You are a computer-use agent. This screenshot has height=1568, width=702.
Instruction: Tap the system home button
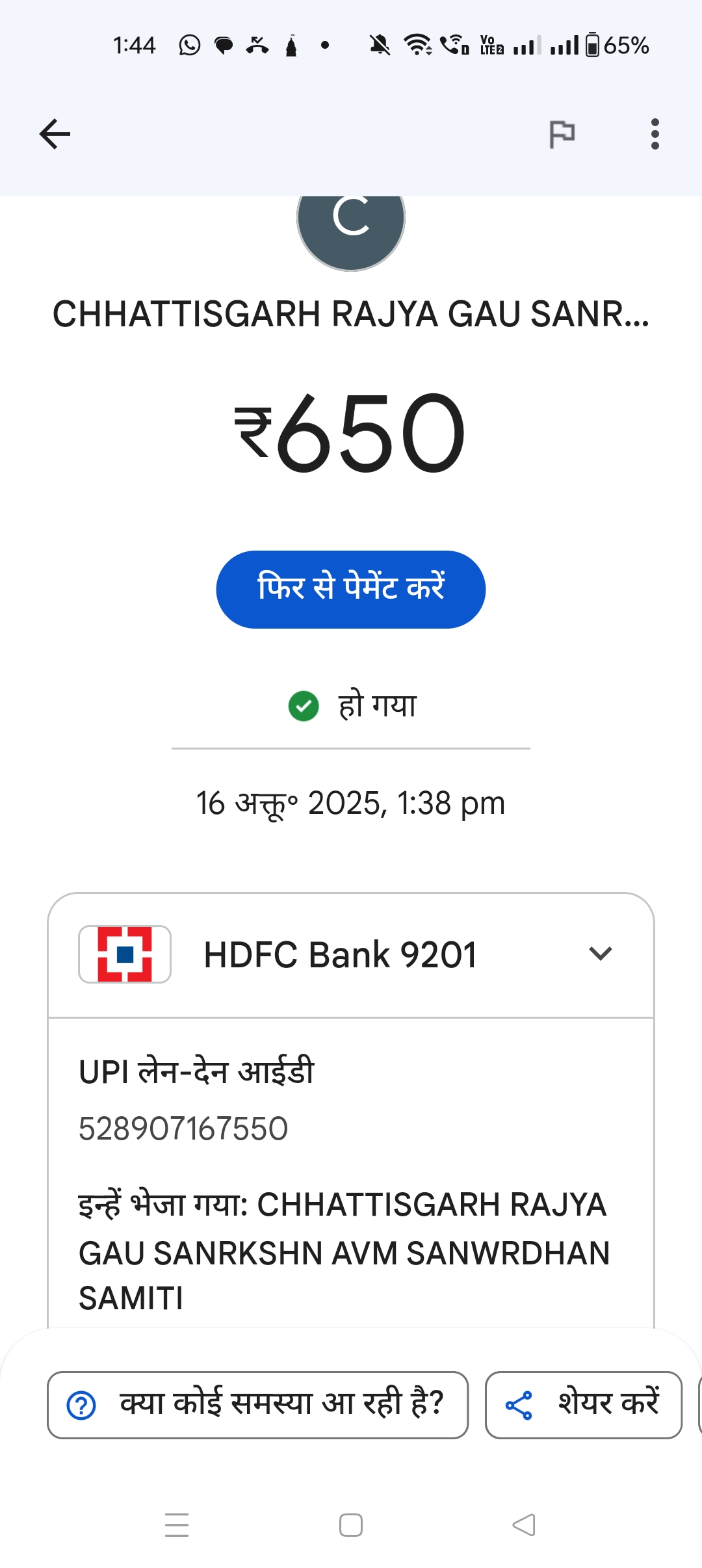click(351, 1524)
